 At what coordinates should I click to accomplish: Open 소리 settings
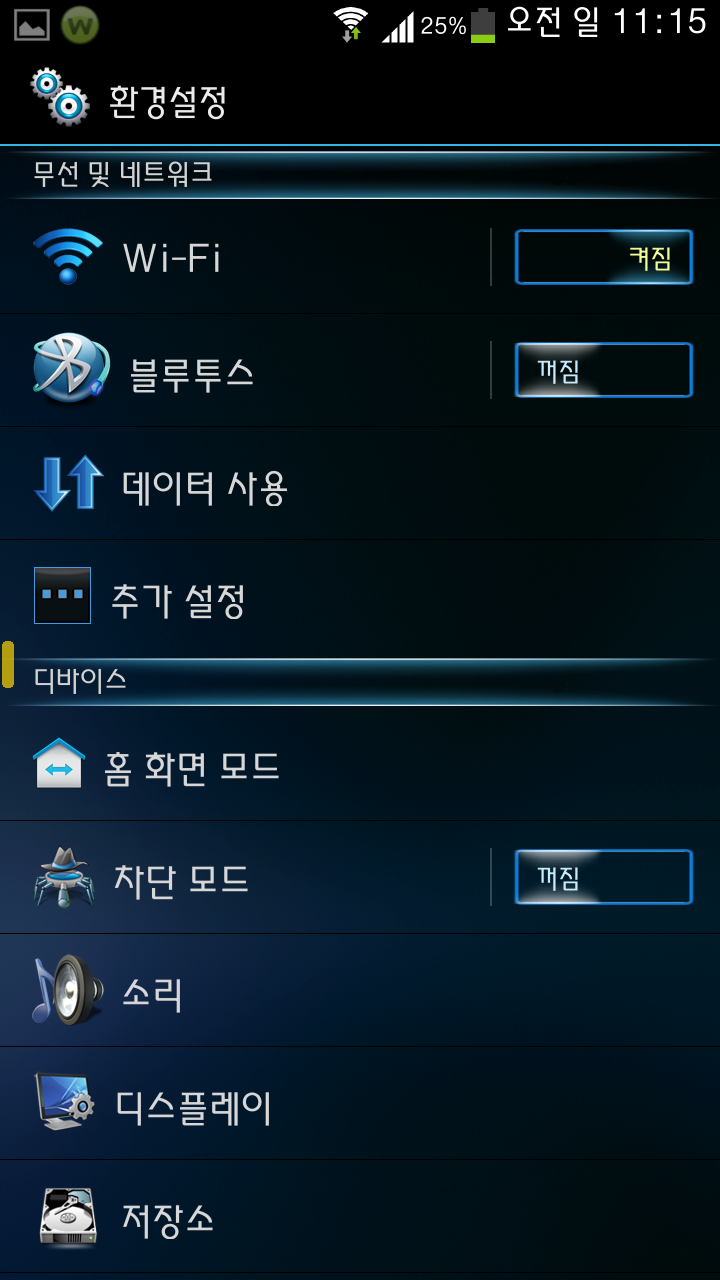[300, 993]
